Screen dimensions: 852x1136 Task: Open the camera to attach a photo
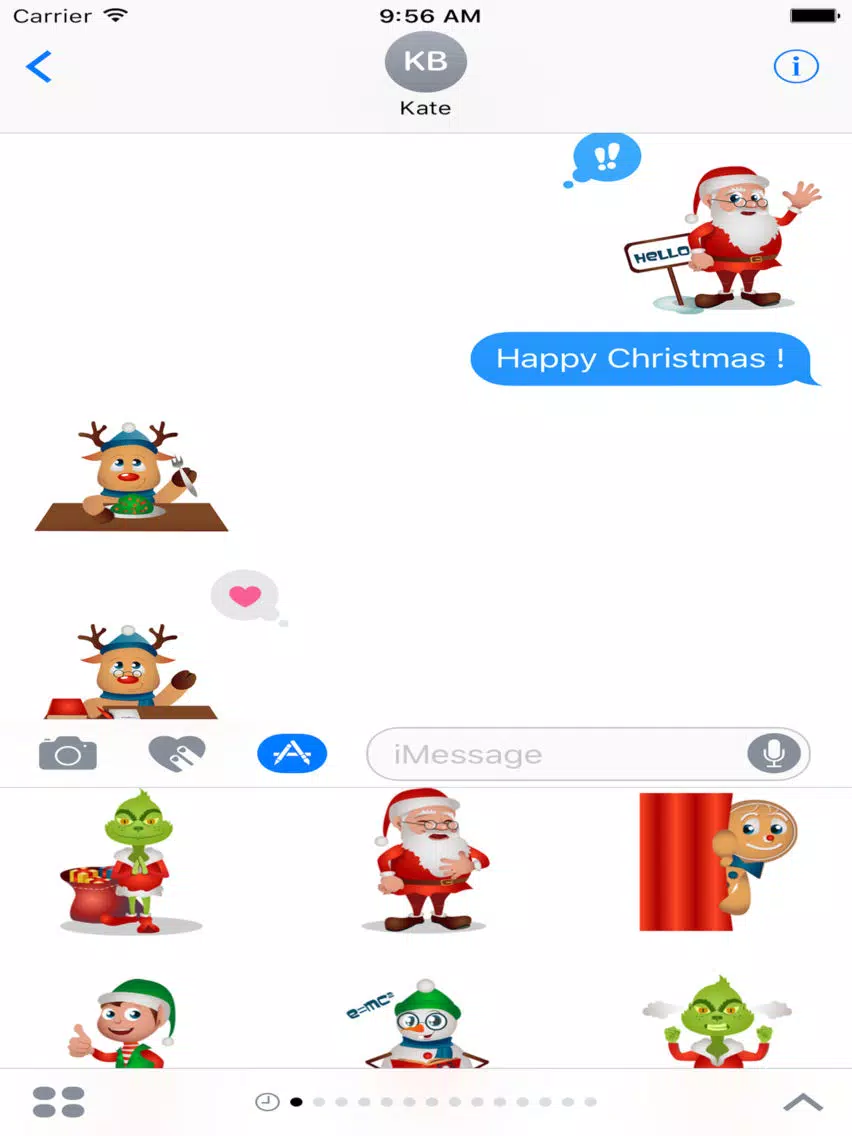pos(67,753)
